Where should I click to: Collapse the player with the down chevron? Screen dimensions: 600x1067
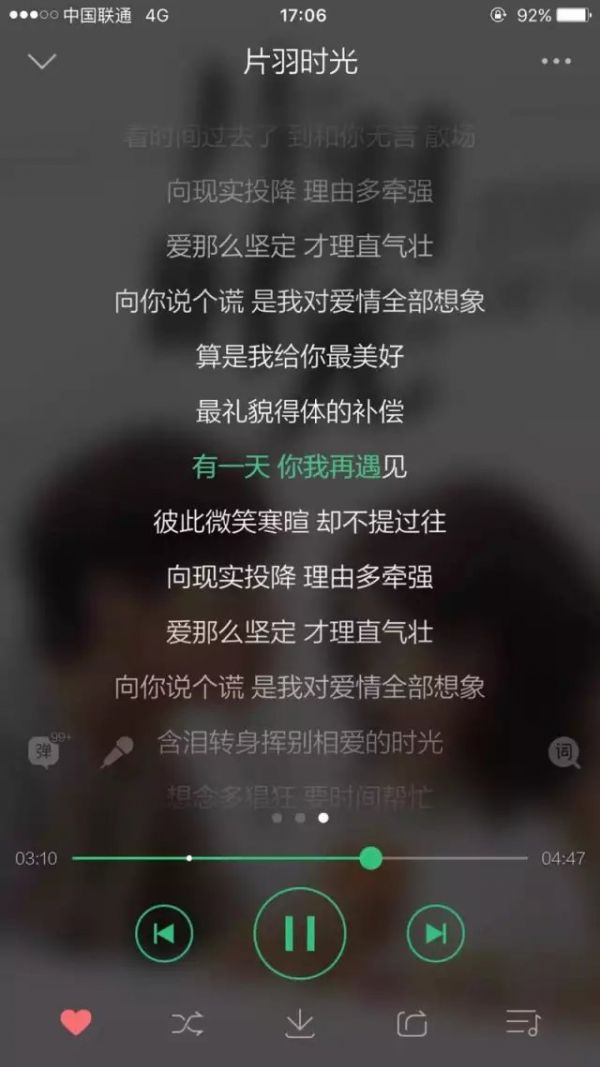point(42,61)
